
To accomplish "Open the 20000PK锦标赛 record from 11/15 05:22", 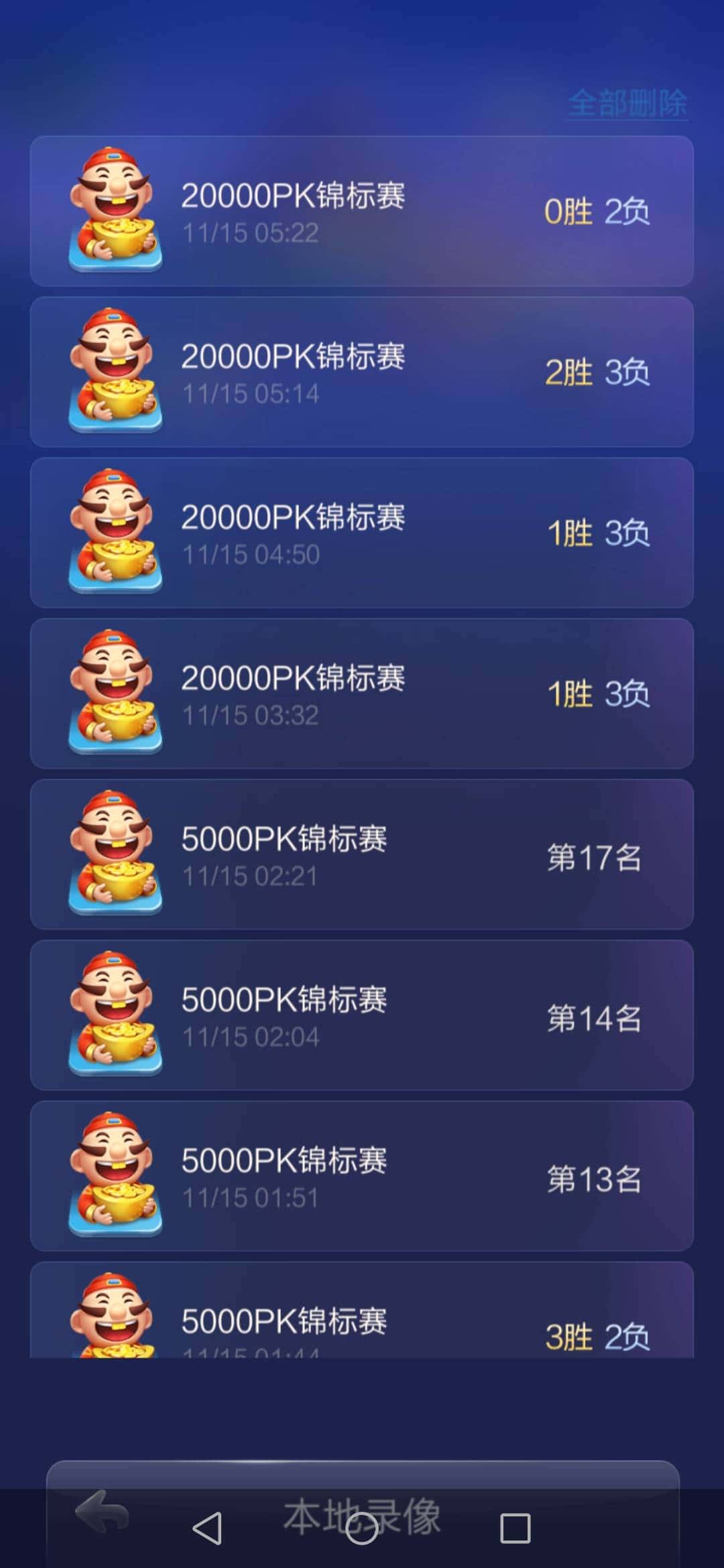I will point(362,212).
